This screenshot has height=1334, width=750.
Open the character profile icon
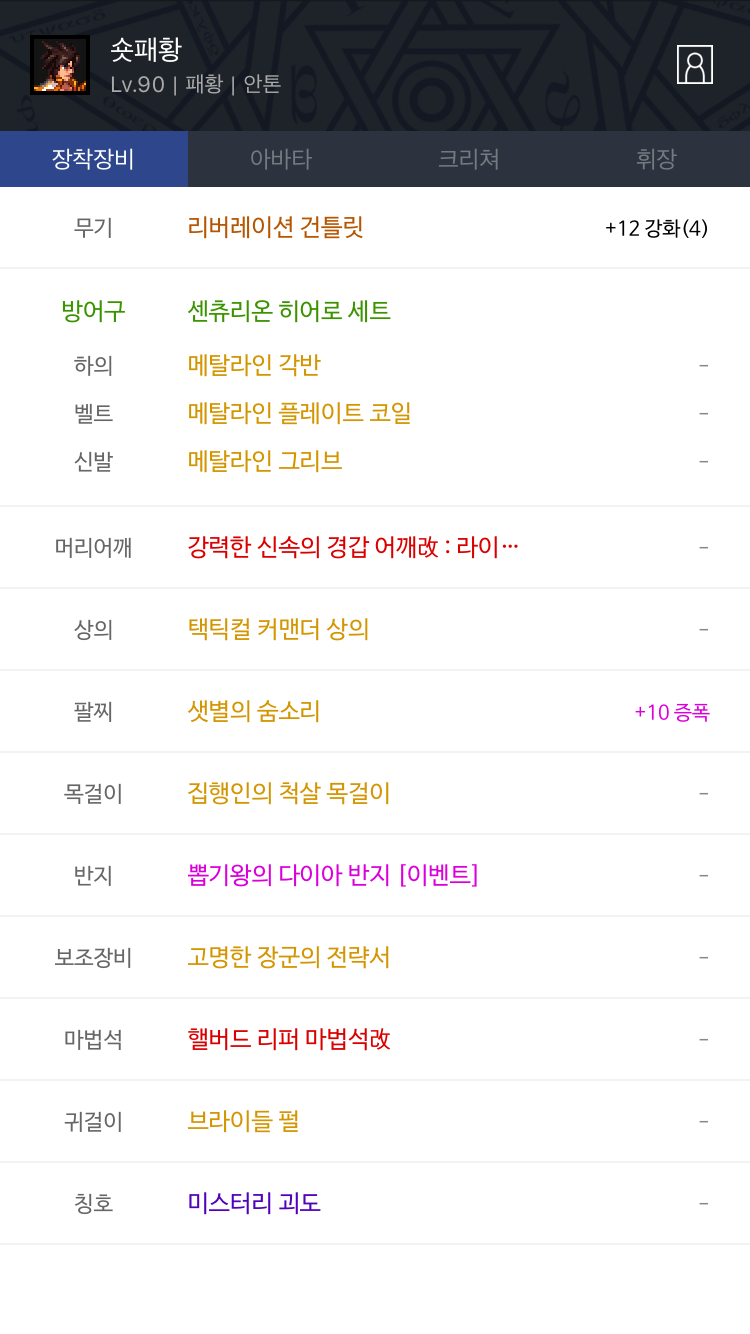(x=694, y=65)
